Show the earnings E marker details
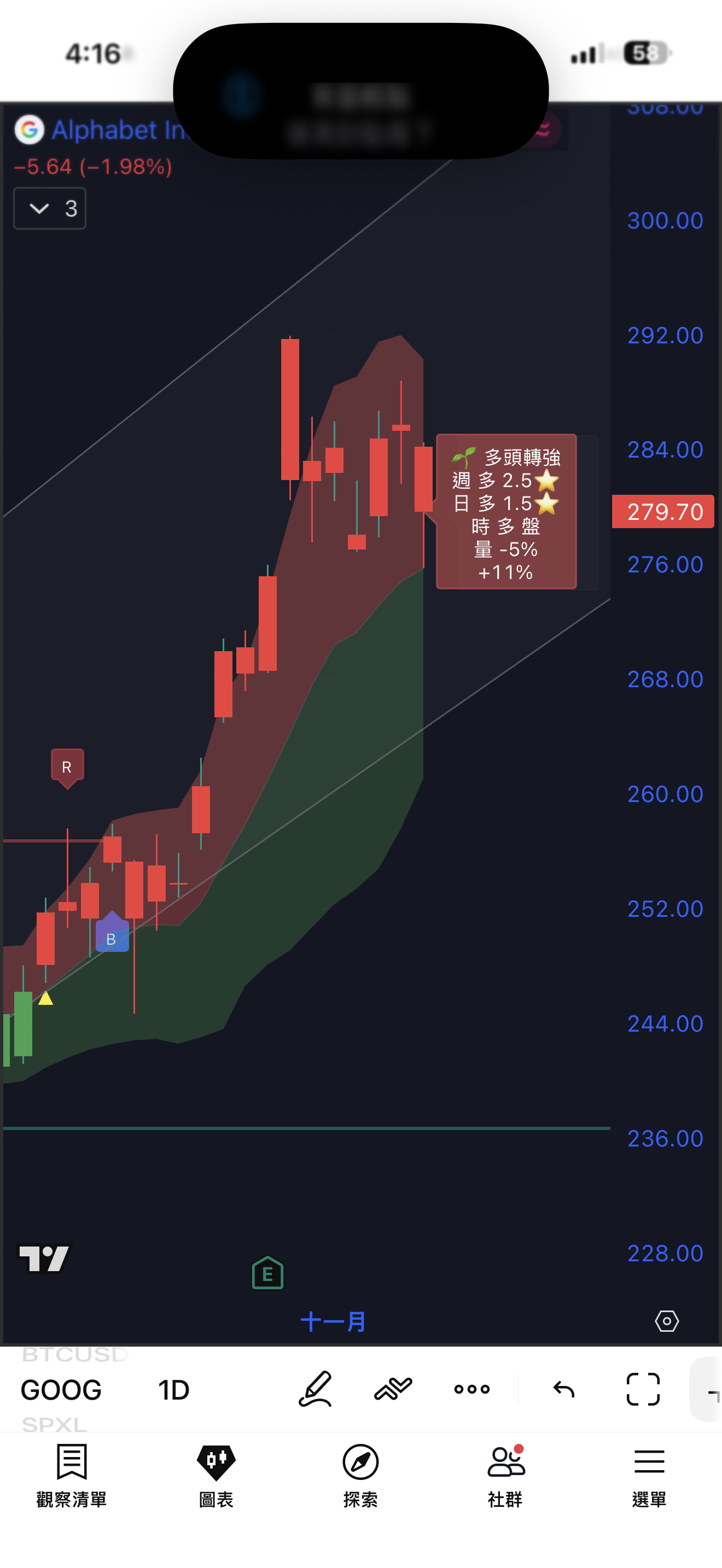The image size is (722, 1568). [268, 1273]
